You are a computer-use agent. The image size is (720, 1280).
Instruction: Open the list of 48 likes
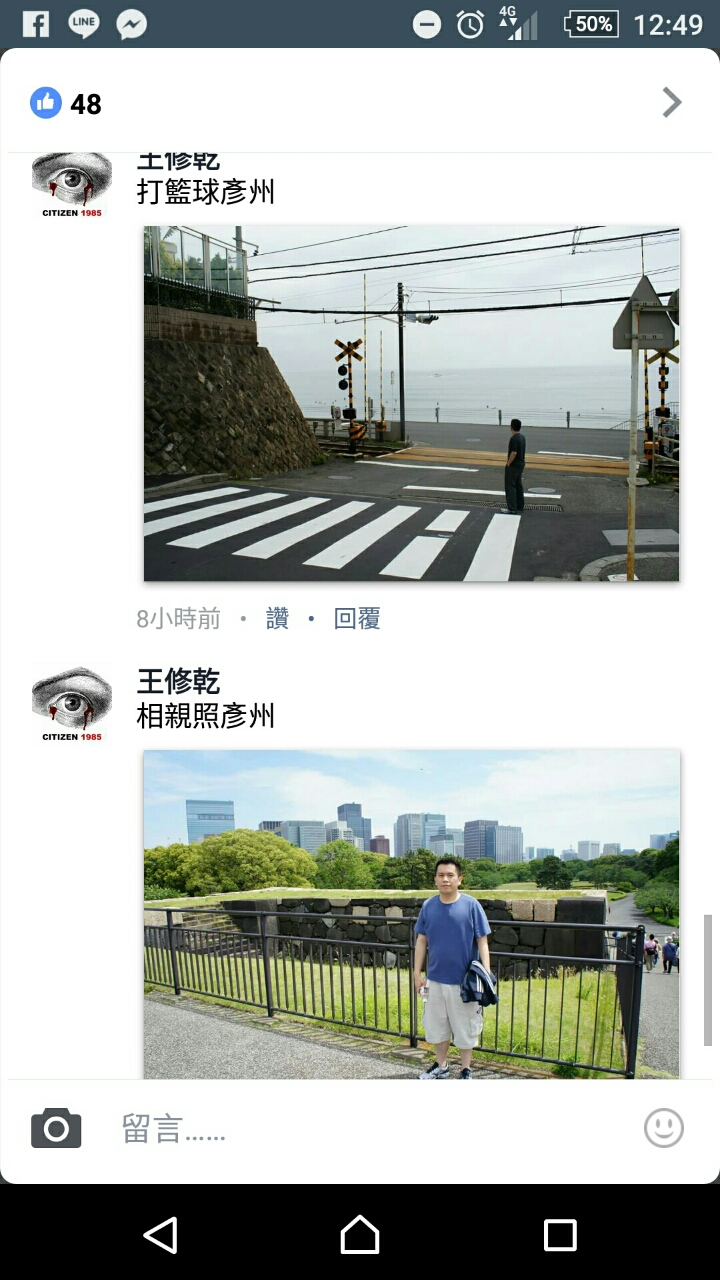click(x=66, y=103)
